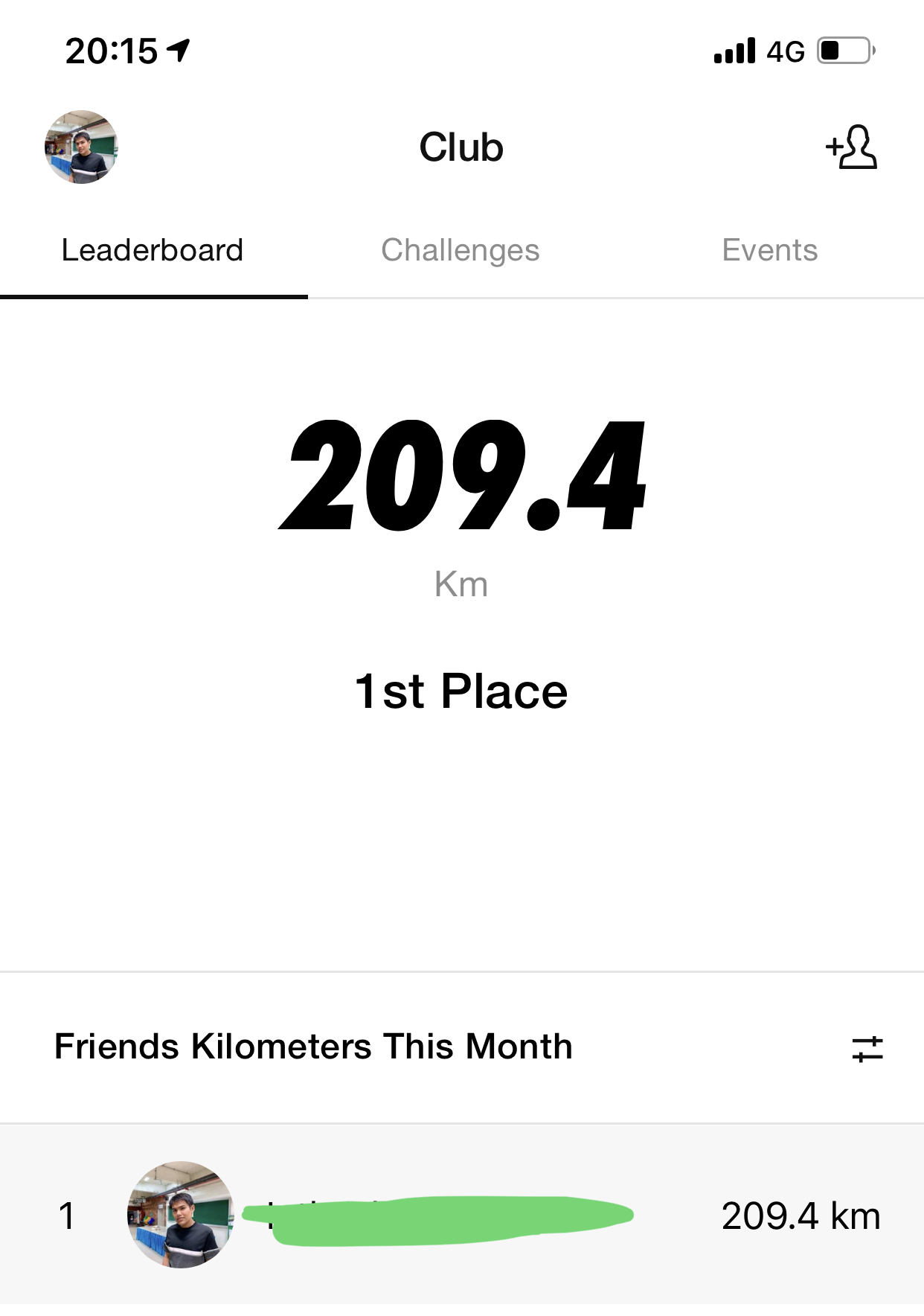924x1316 pixels.
Task: Switch to the Challenges tab
Action: [461, 251]
